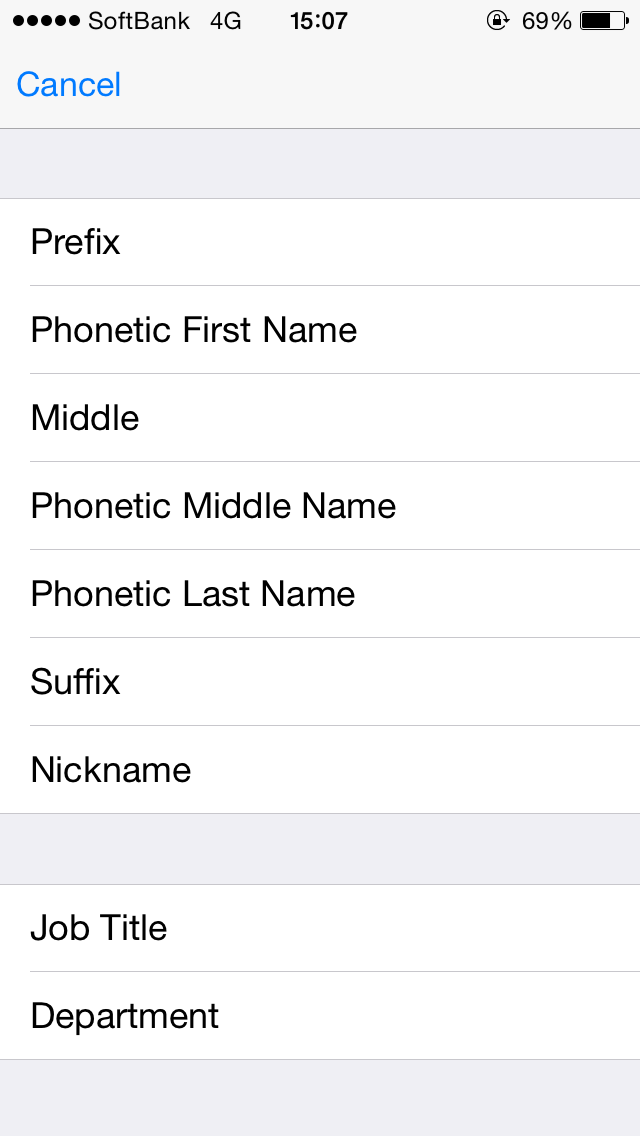640x1136 pixels.
Task: Choose the Middle name field
Action: point(320,418)
